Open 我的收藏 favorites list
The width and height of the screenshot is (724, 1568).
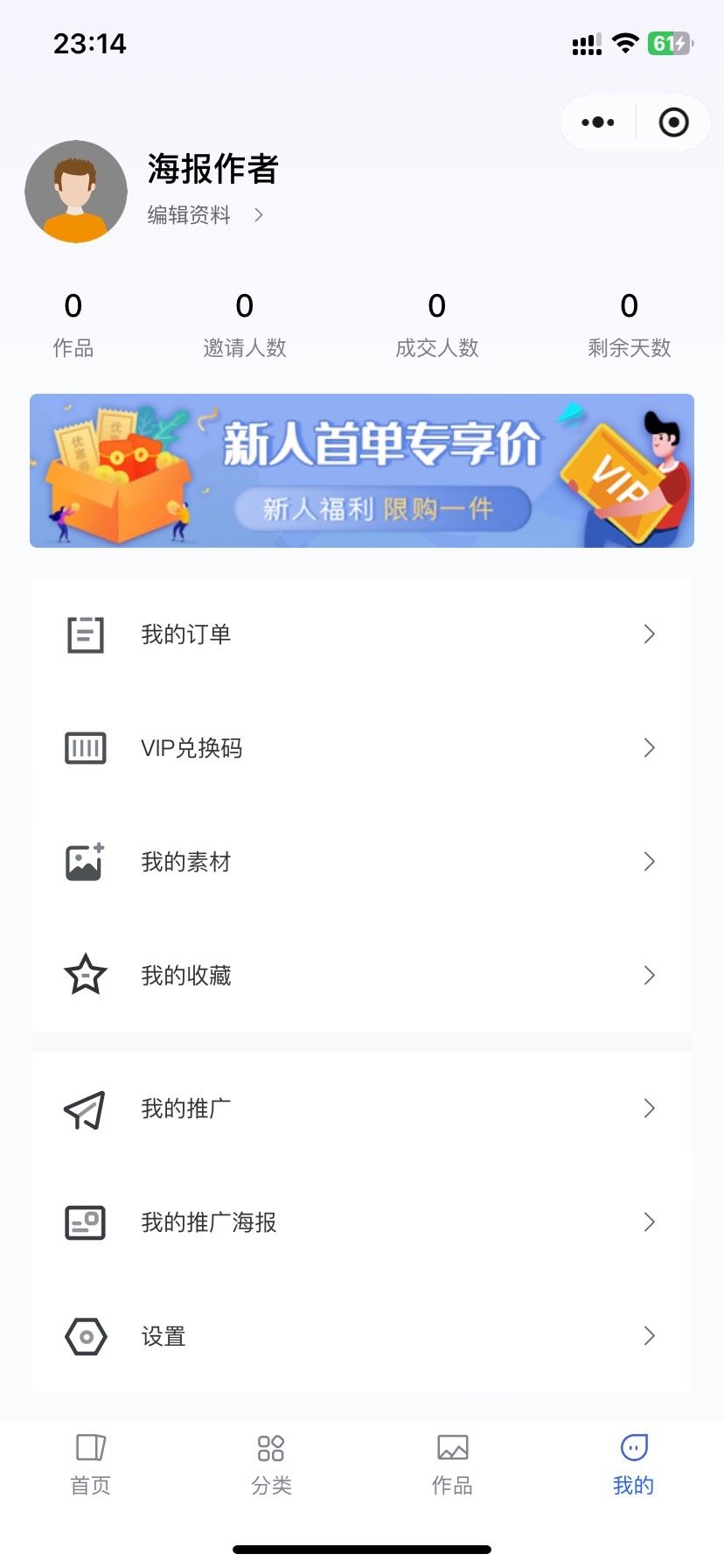(362, 976)
